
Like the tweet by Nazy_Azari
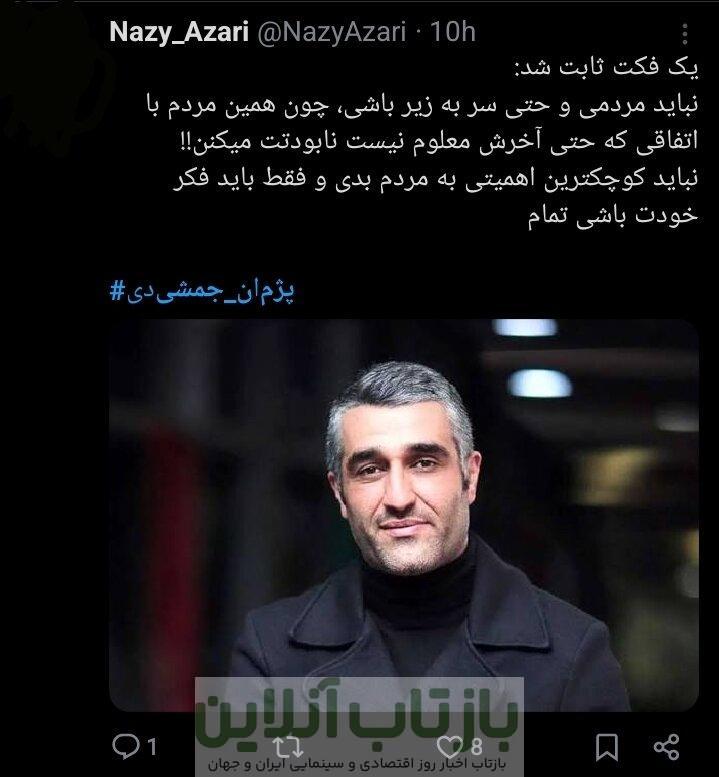[451, 746]
